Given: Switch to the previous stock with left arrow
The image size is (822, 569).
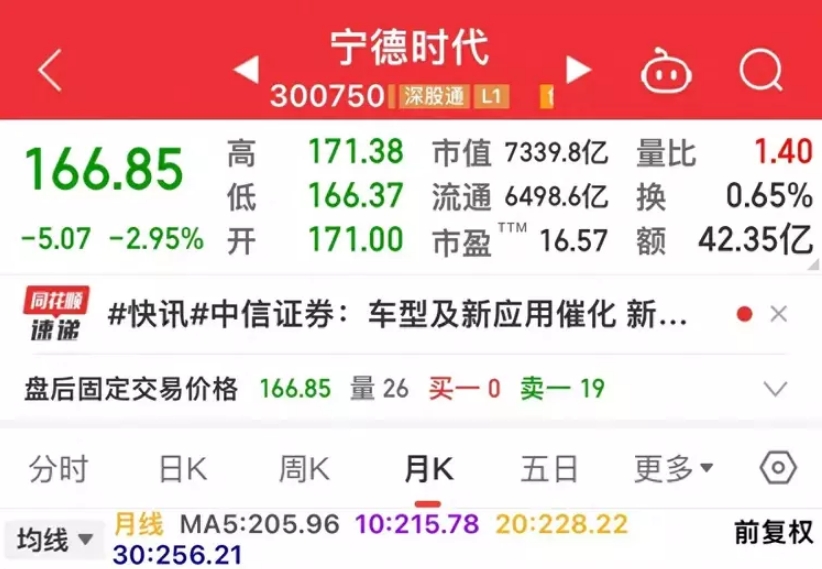Looking at the screenshot, I should (246, 69).
